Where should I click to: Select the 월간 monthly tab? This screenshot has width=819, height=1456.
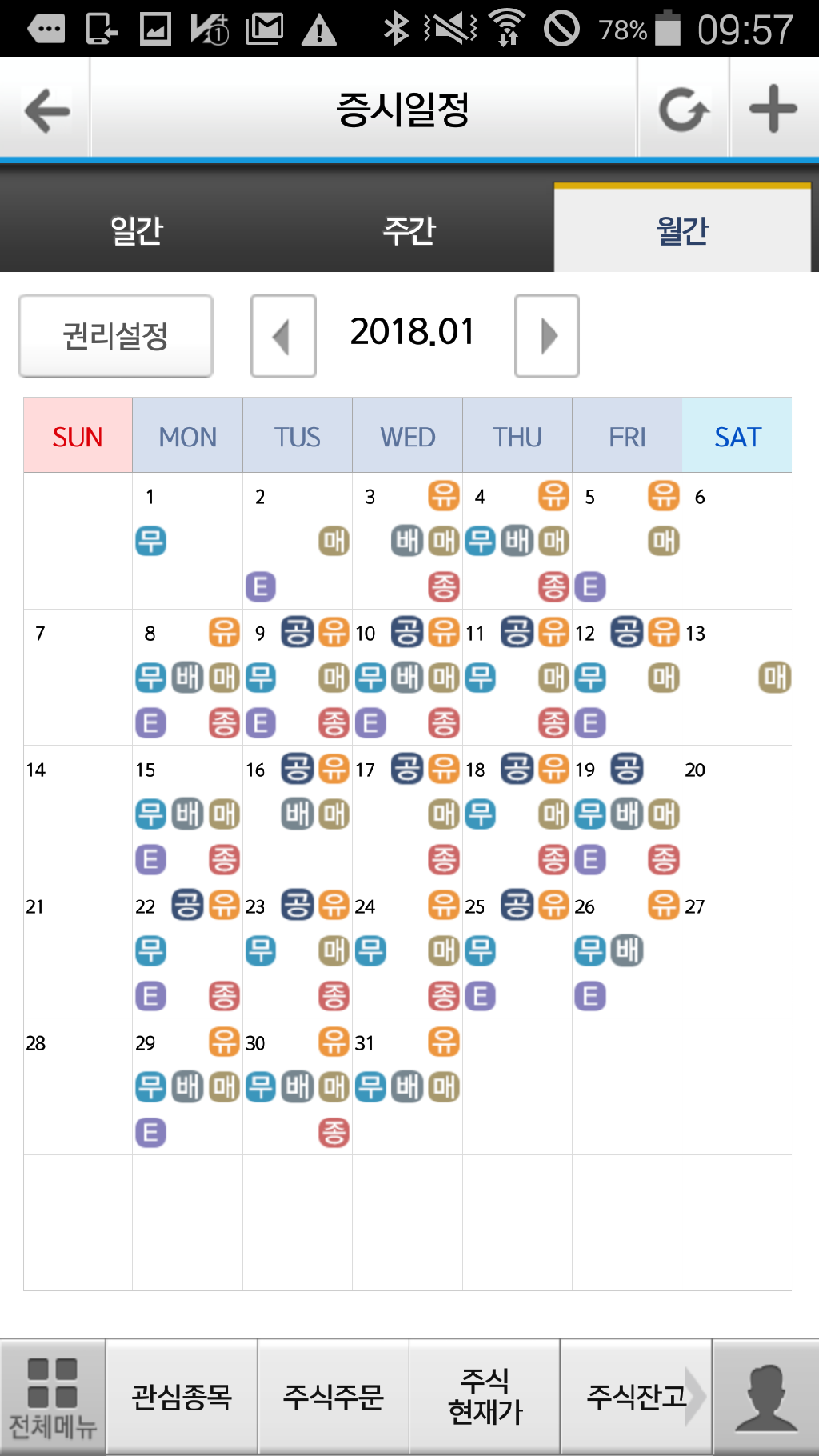(683, 230)
